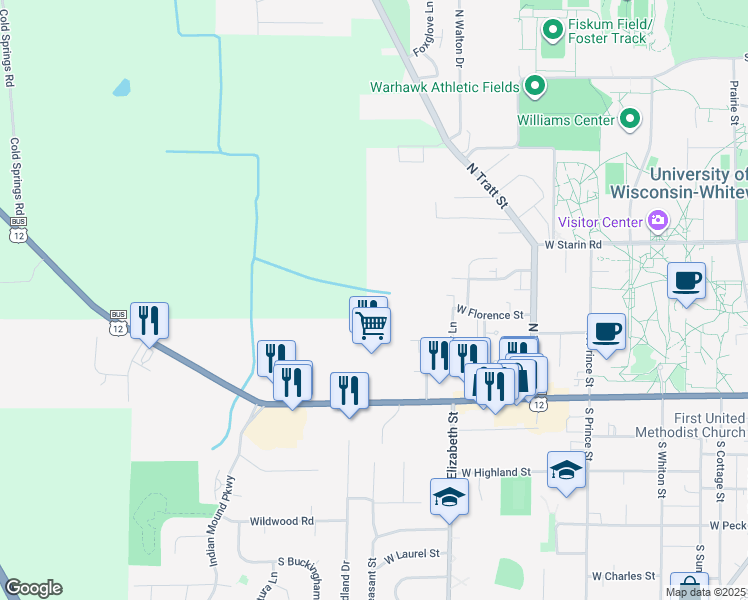The height and width of the screenshot is (600, 748).
Task: Open the Google logo link
Action: [x=34, y=588]
